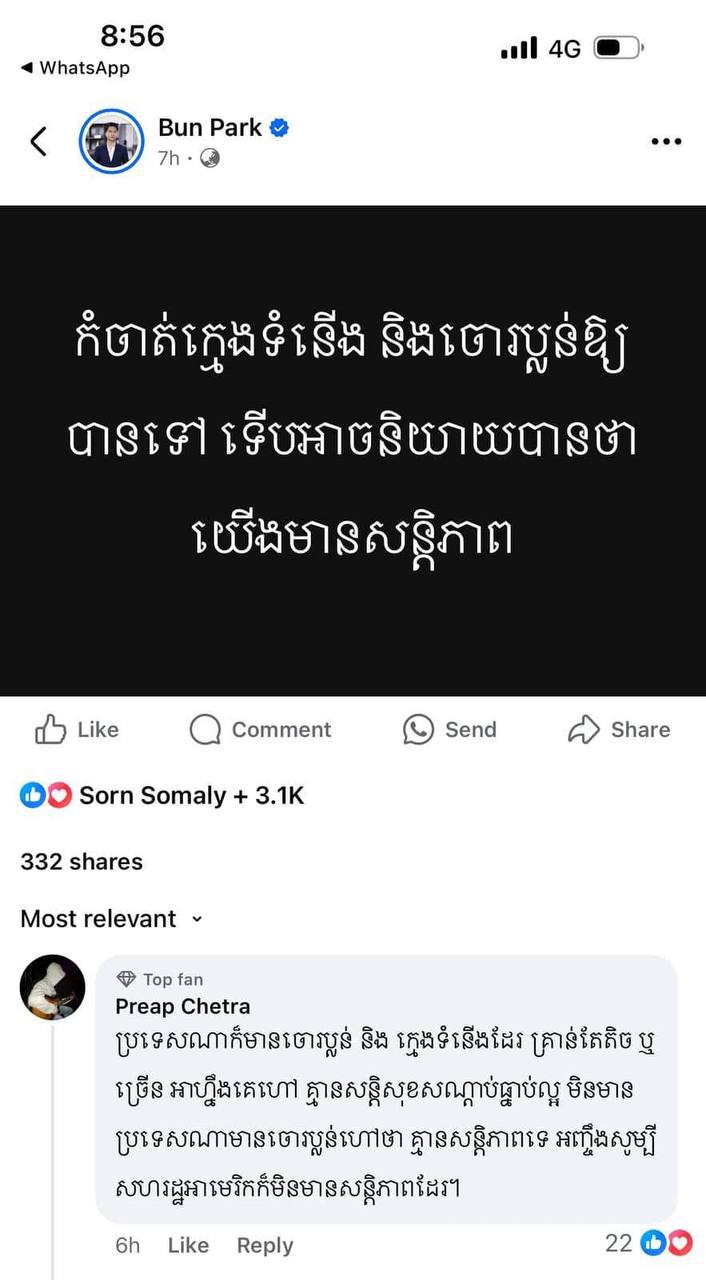706x1280 pixels.
Task: Open the three-dot post options menu
Action: pos(665,141)
